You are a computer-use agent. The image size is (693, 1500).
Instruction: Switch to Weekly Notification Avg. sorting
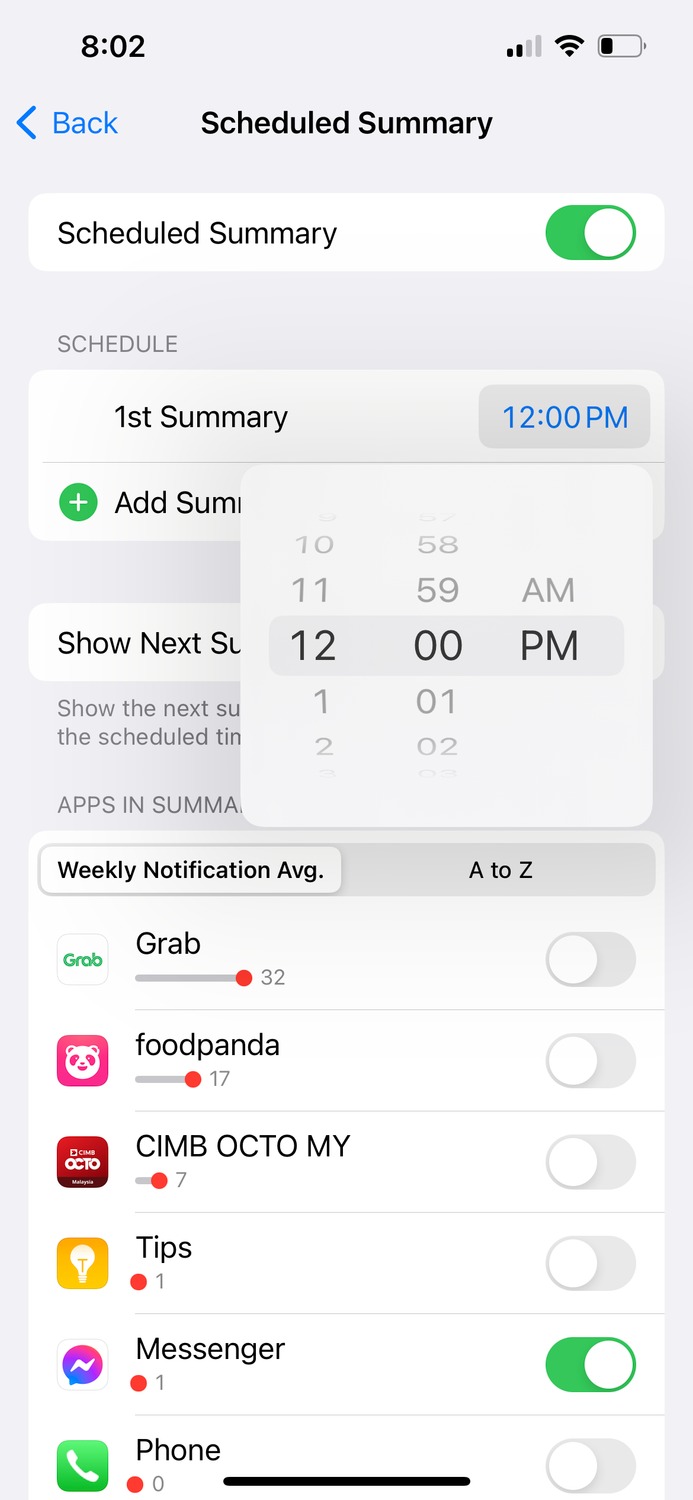pos(191,870)
